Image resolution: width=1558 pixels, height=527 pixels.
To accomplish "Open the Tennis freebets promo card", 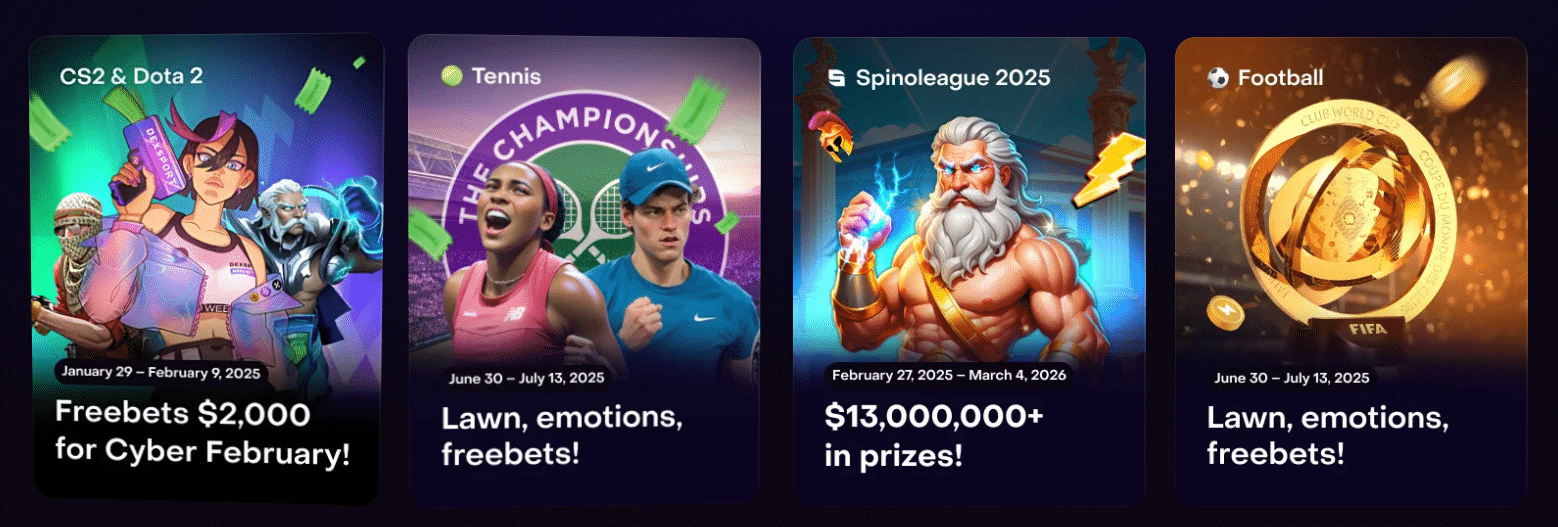I will click(584, 270).
